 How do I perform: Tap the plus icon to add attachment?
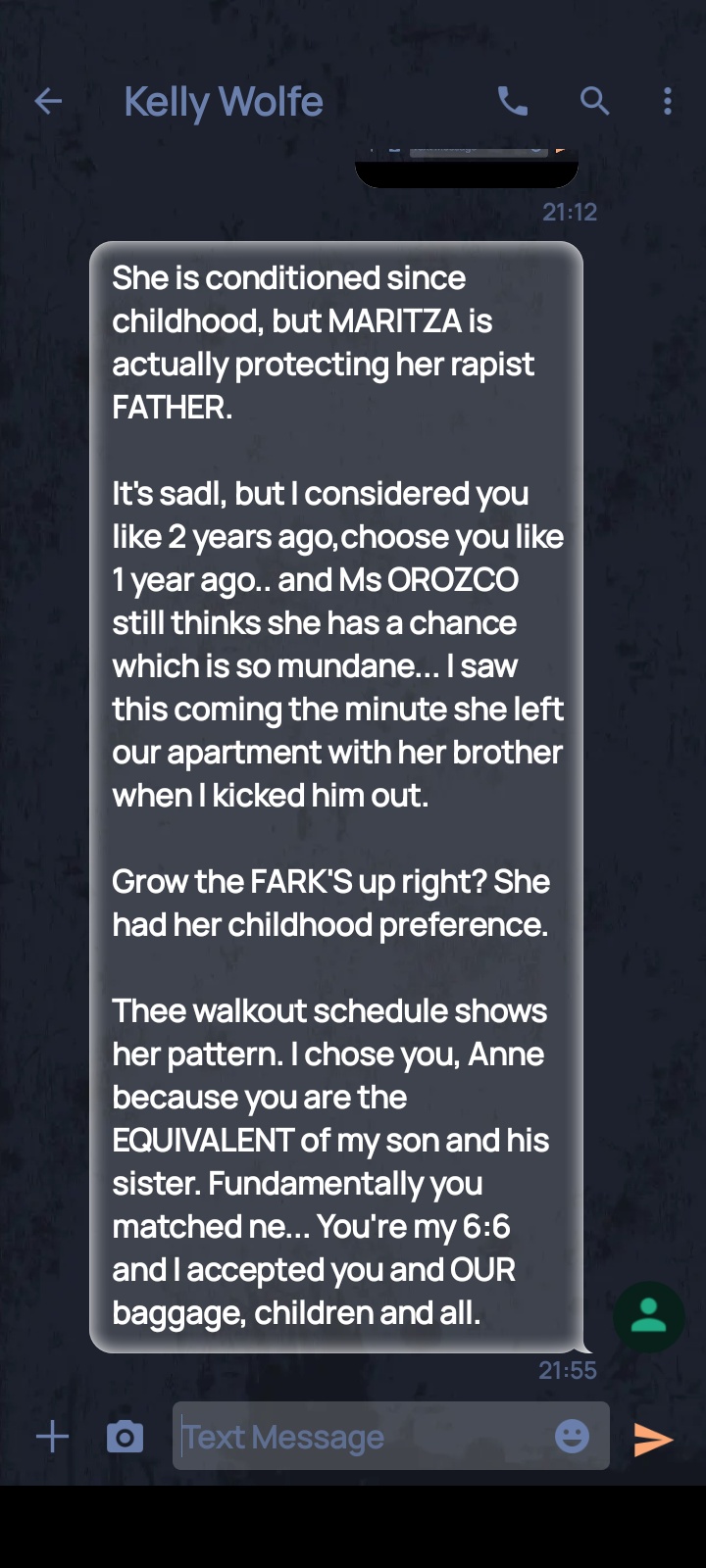click(x=52, y=1438)
